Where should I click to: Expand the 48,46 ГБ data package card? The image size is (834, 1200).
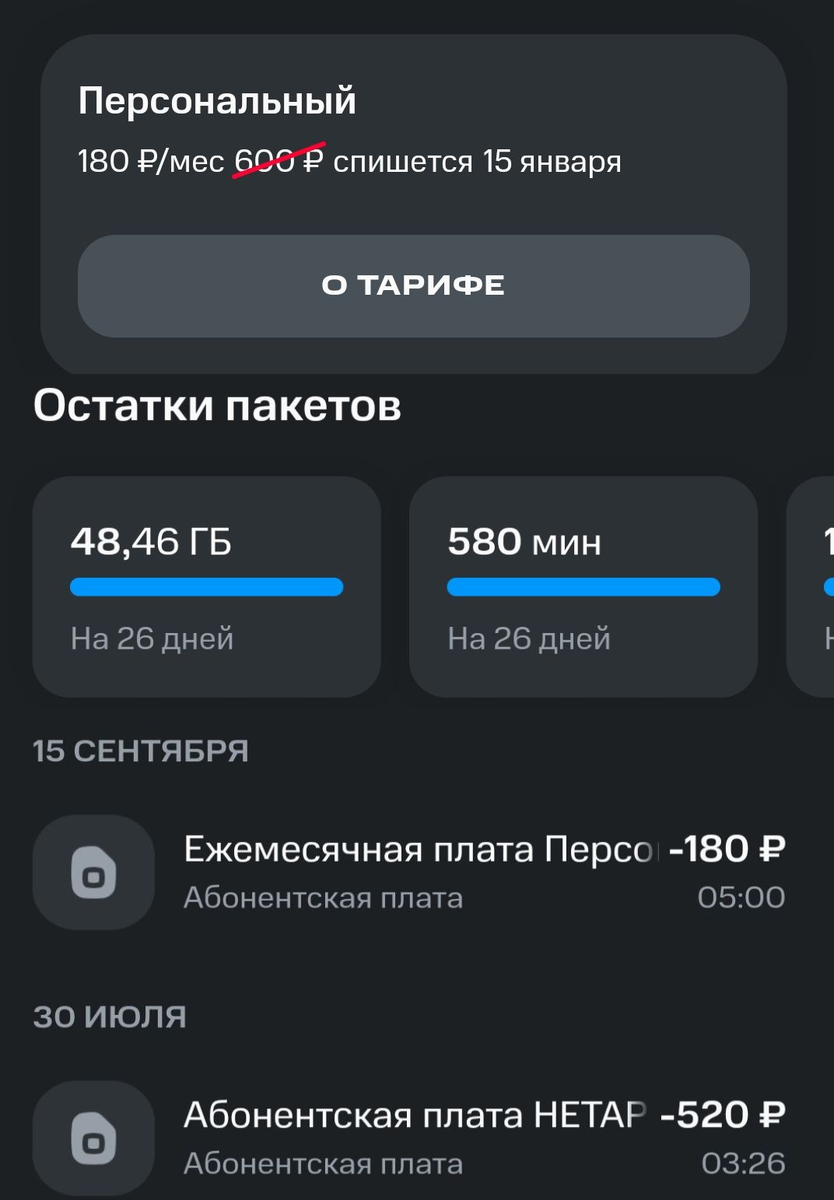(x=206, y=586)
